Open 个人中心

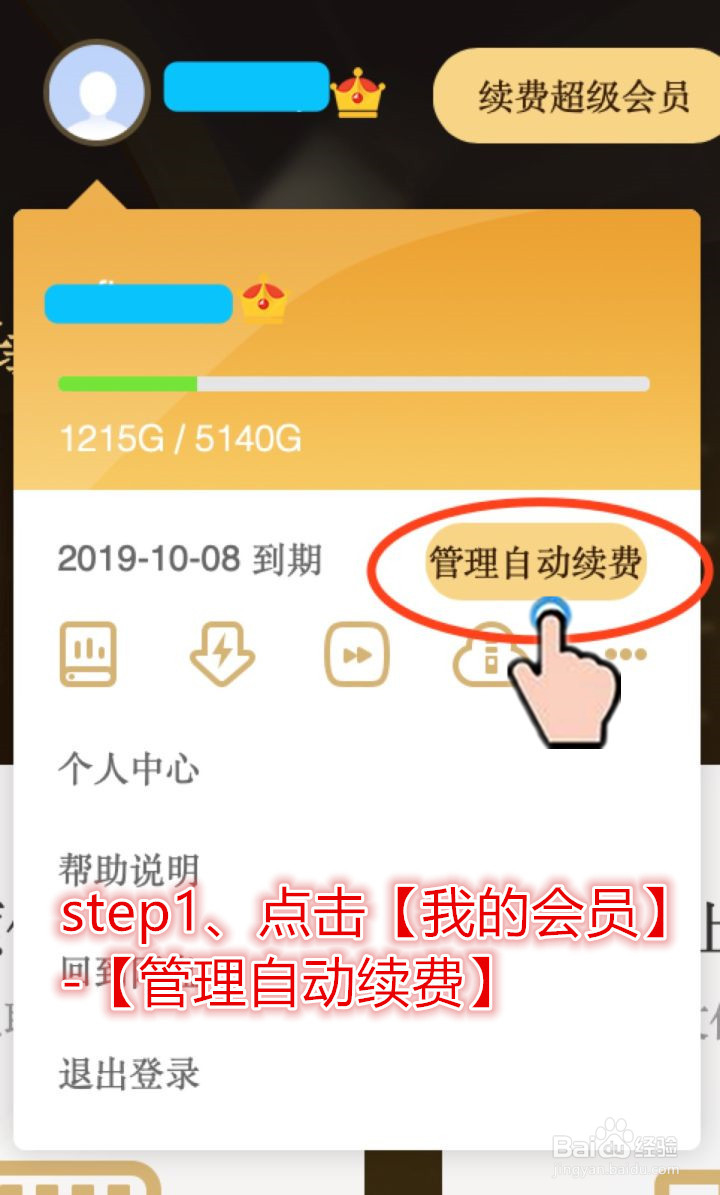click(129, 770)
